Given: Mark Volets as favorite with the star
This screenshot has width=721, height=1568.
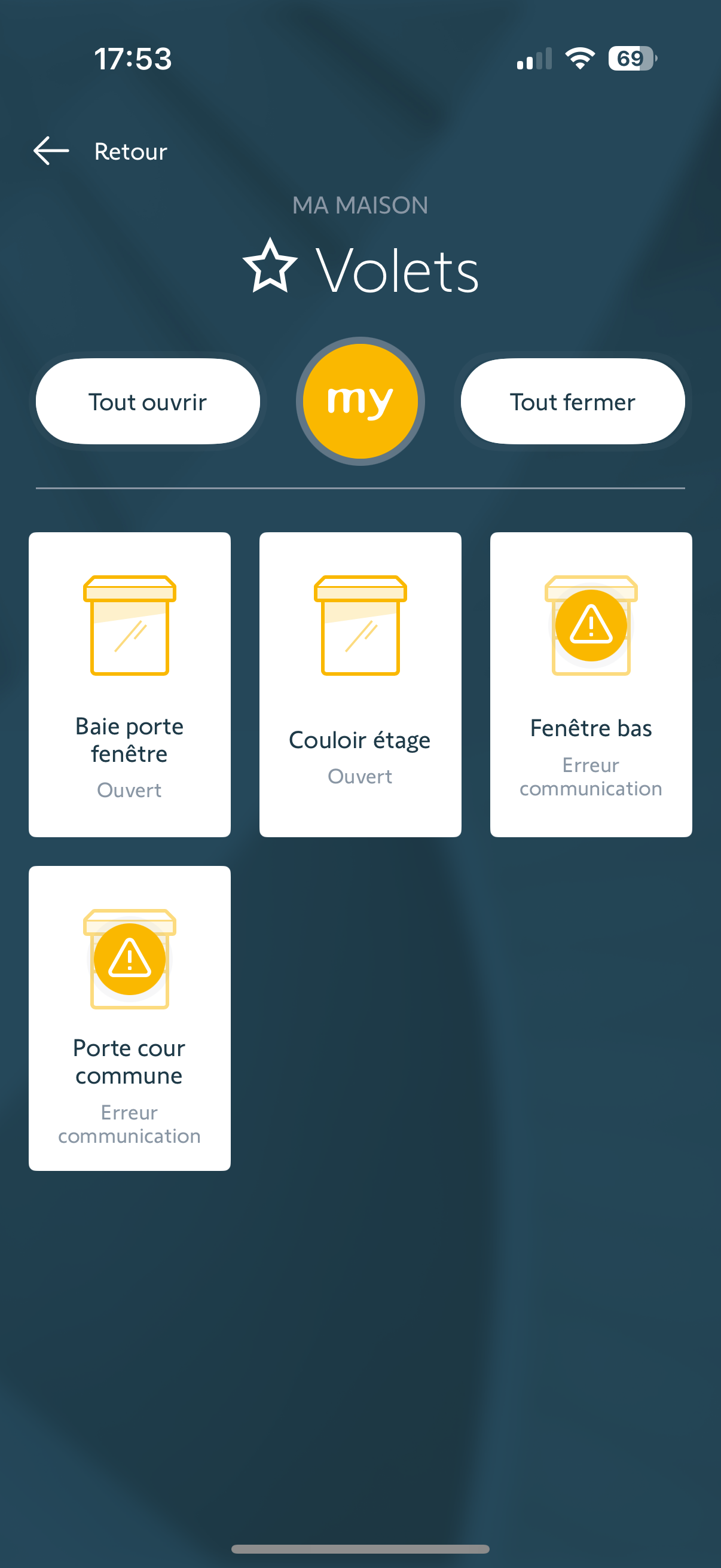Looking at the screenshot, I should (270, 266).
